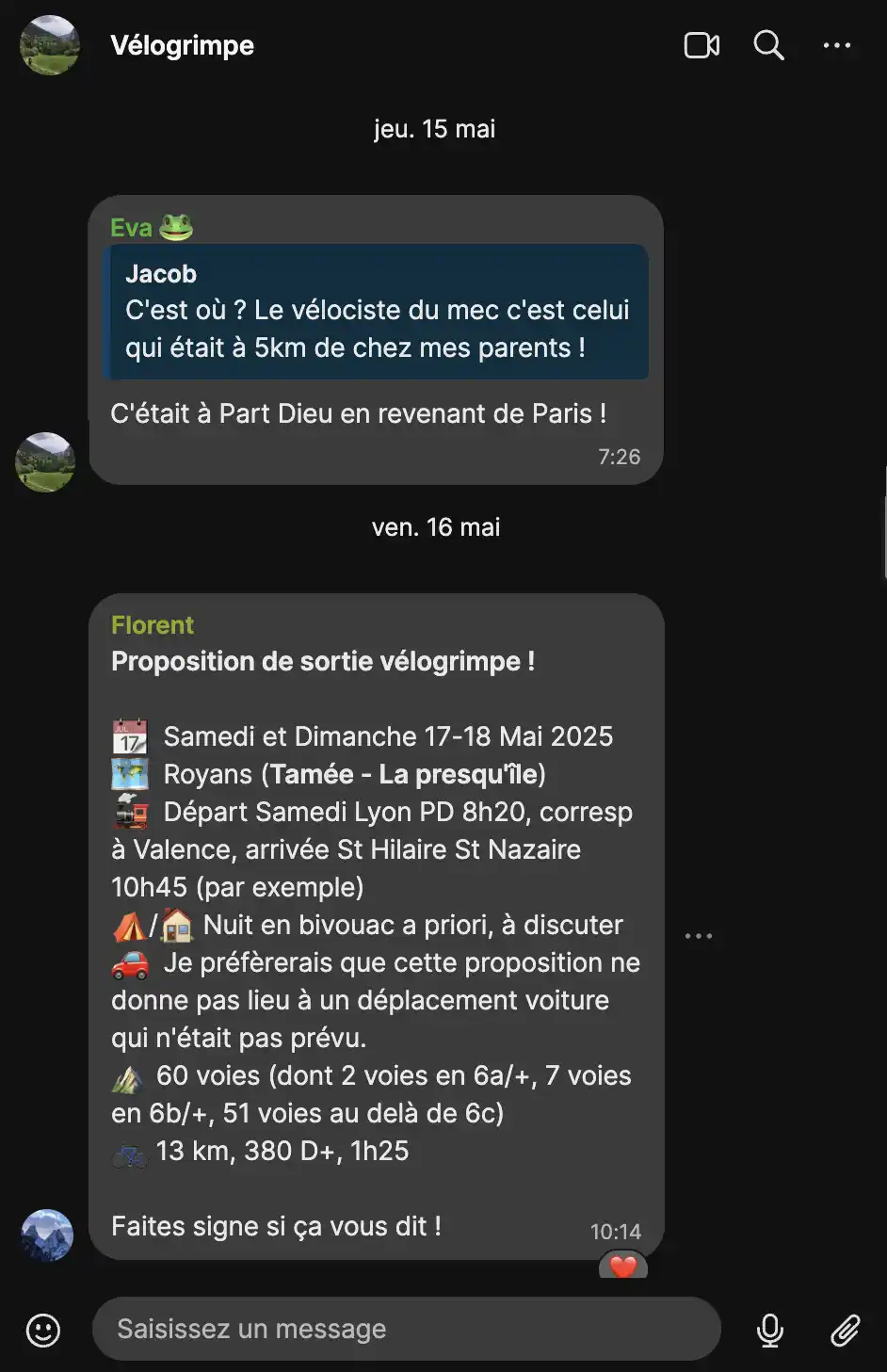Open the conversation overflow menu in header
Image resolution: width=887 pixels, height=1372 pixels.
point(836,45)
